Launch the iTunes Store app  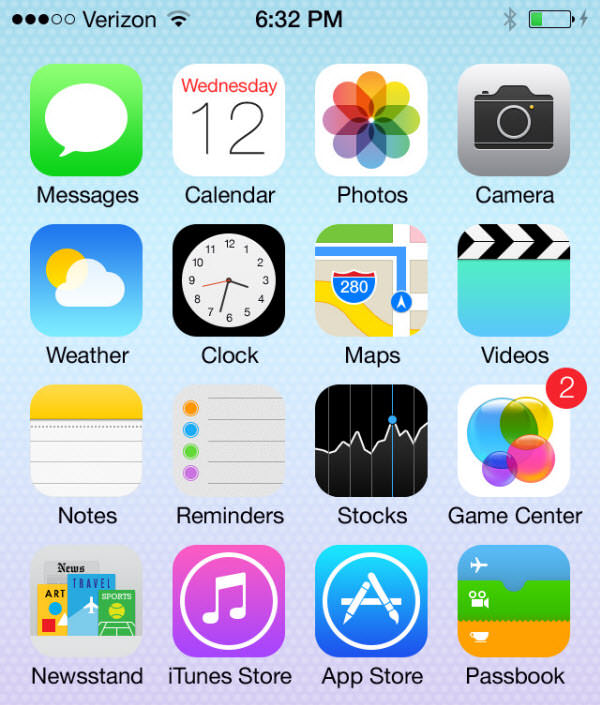click(229, 600)
